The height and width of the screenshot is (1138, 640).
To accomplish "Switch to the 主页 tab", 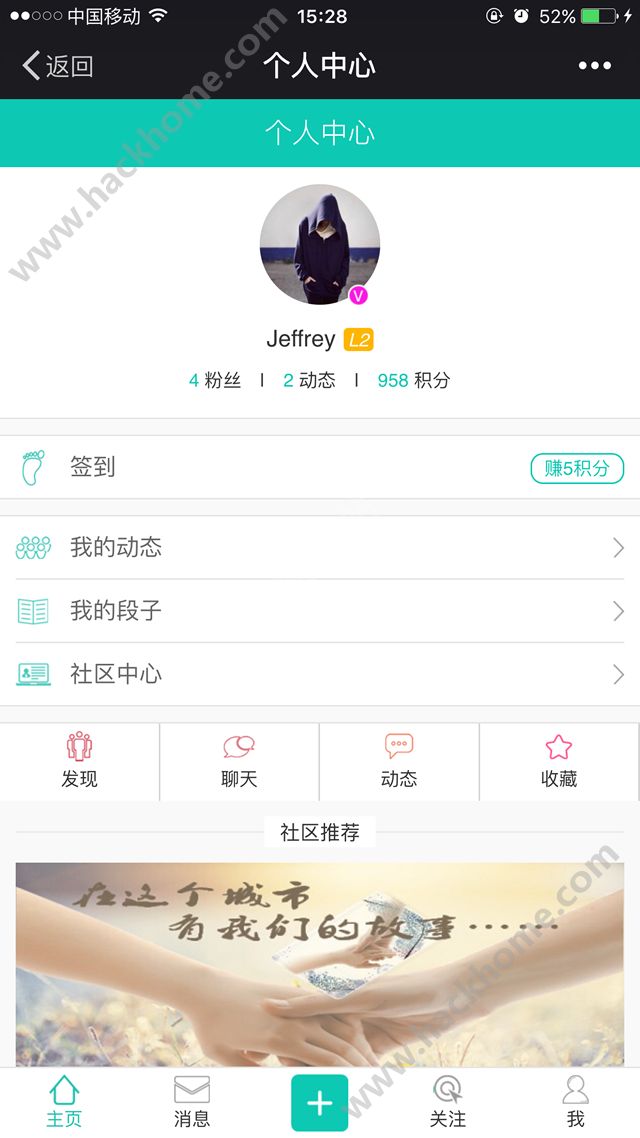I will click(x=64, y=1101).
